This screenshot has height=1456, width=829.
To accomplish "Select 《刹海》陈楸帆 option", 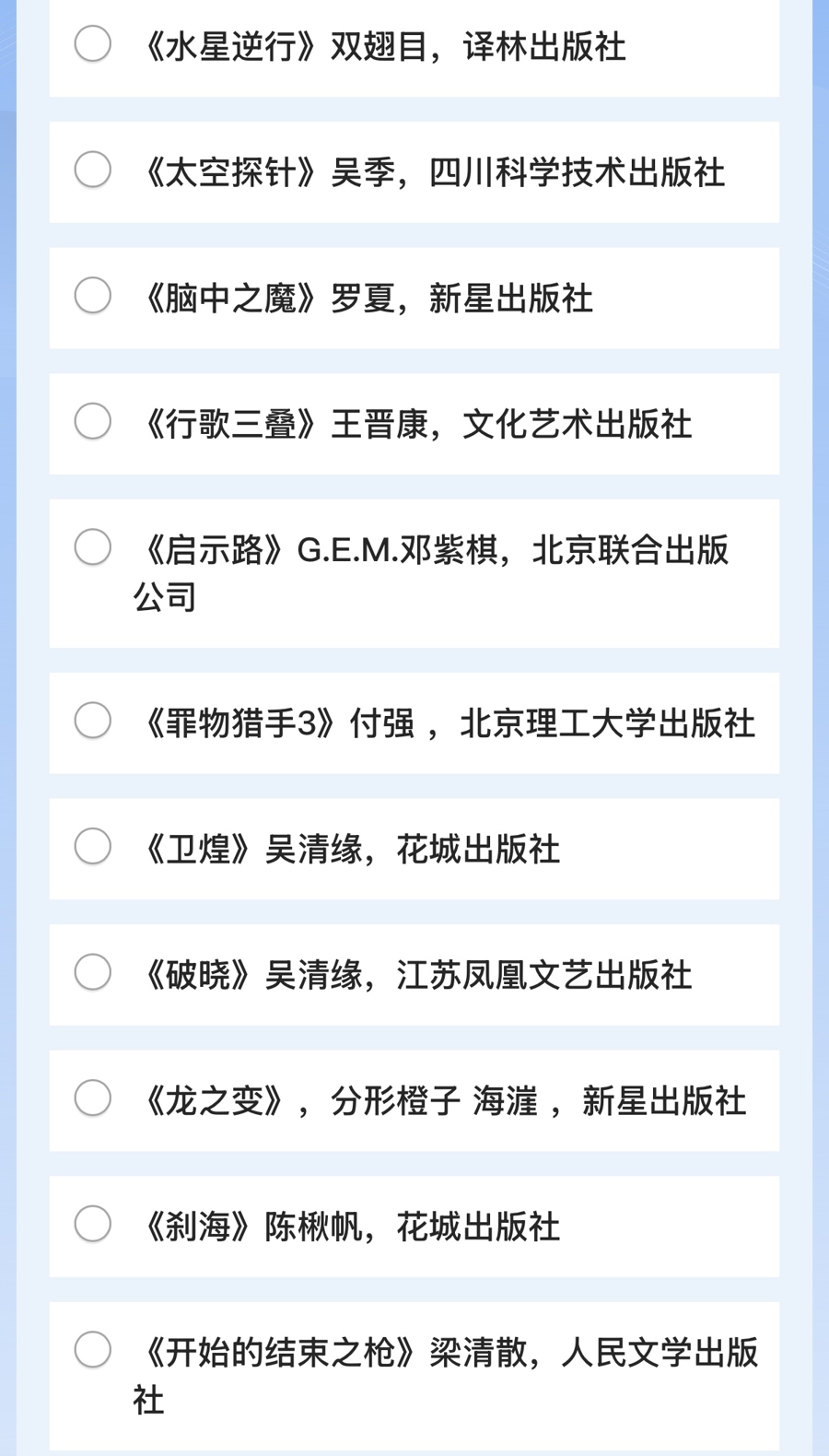I will 93,1225.
